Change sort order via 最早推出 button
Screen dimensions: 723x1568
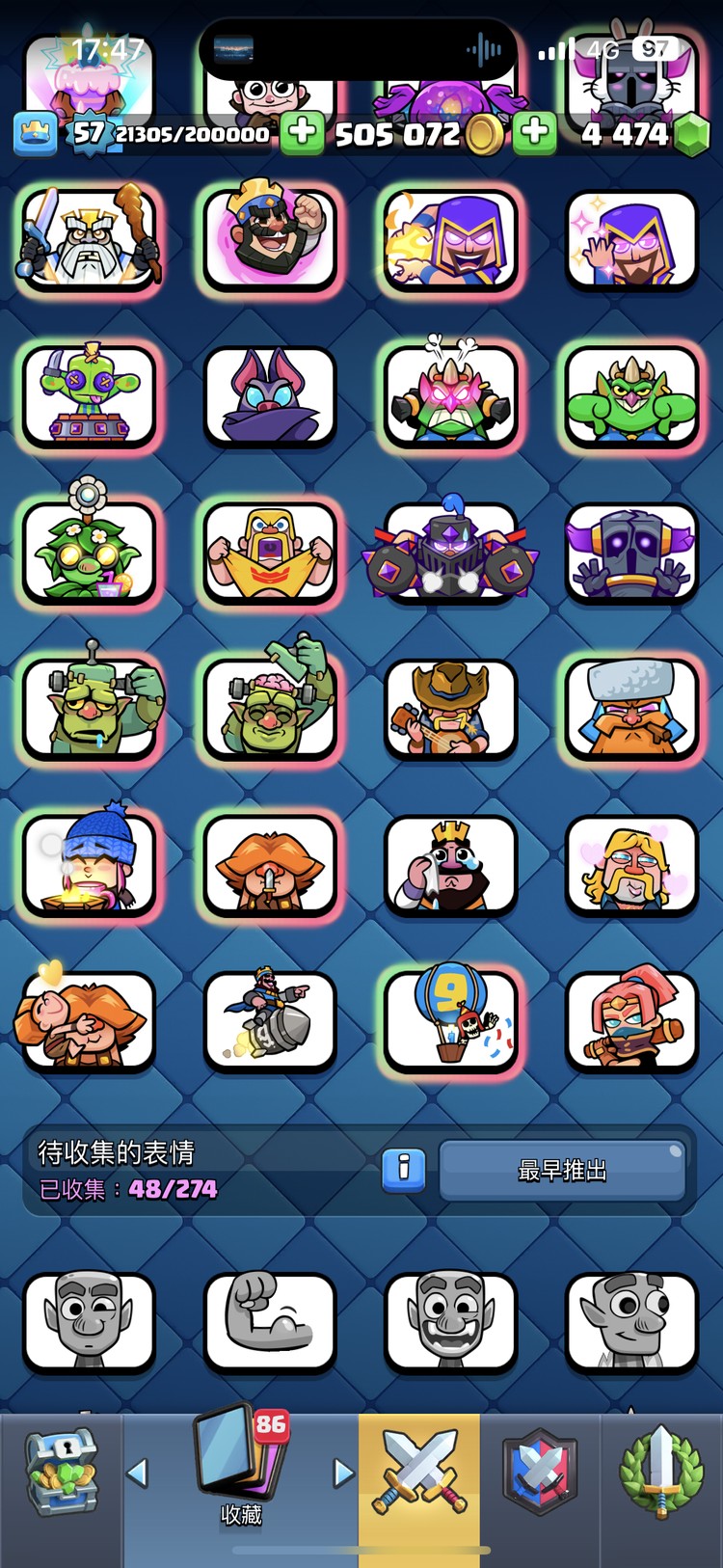pyautogui.click(x=562, y=1170)
